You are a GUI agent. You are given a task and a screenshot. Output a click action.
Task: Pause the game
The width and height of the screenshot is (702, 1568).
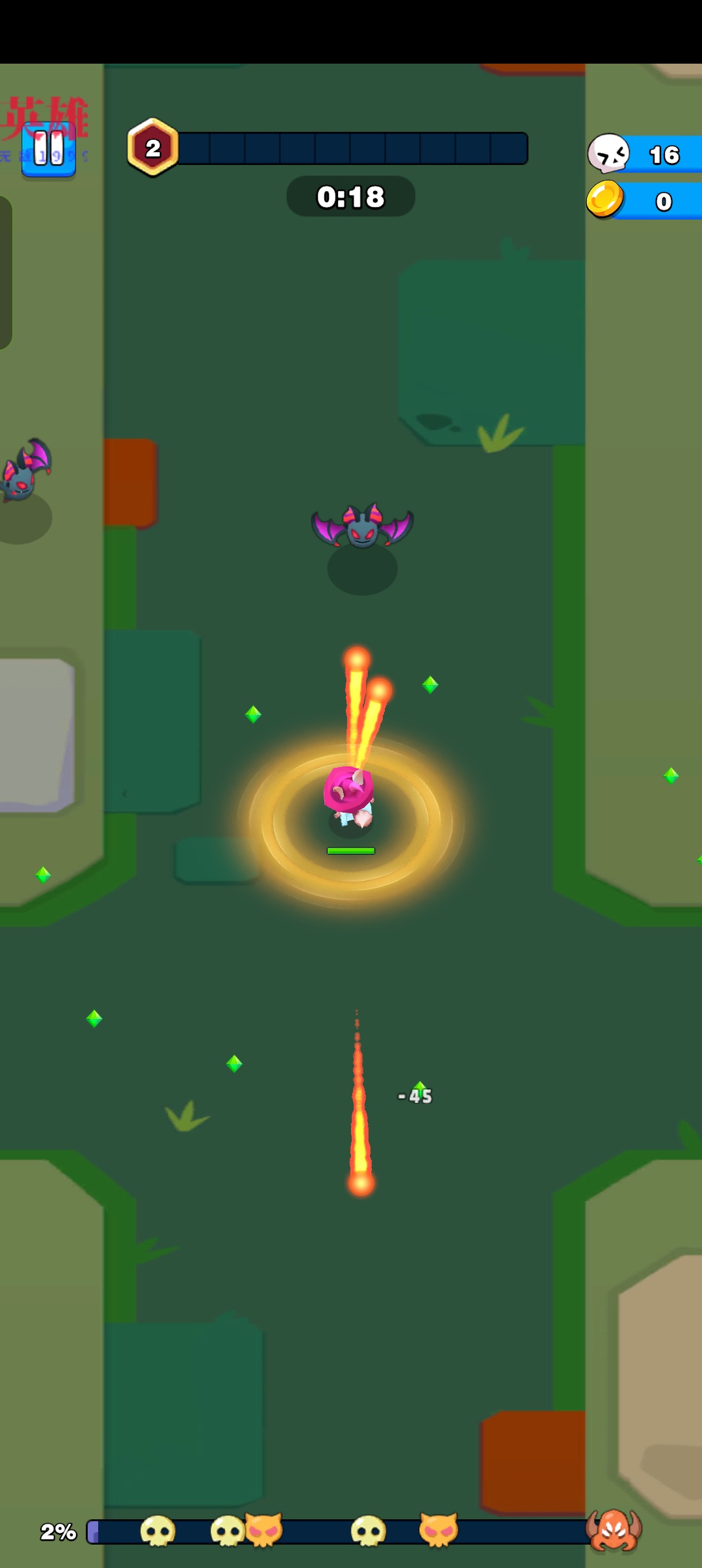coord(49,150)
